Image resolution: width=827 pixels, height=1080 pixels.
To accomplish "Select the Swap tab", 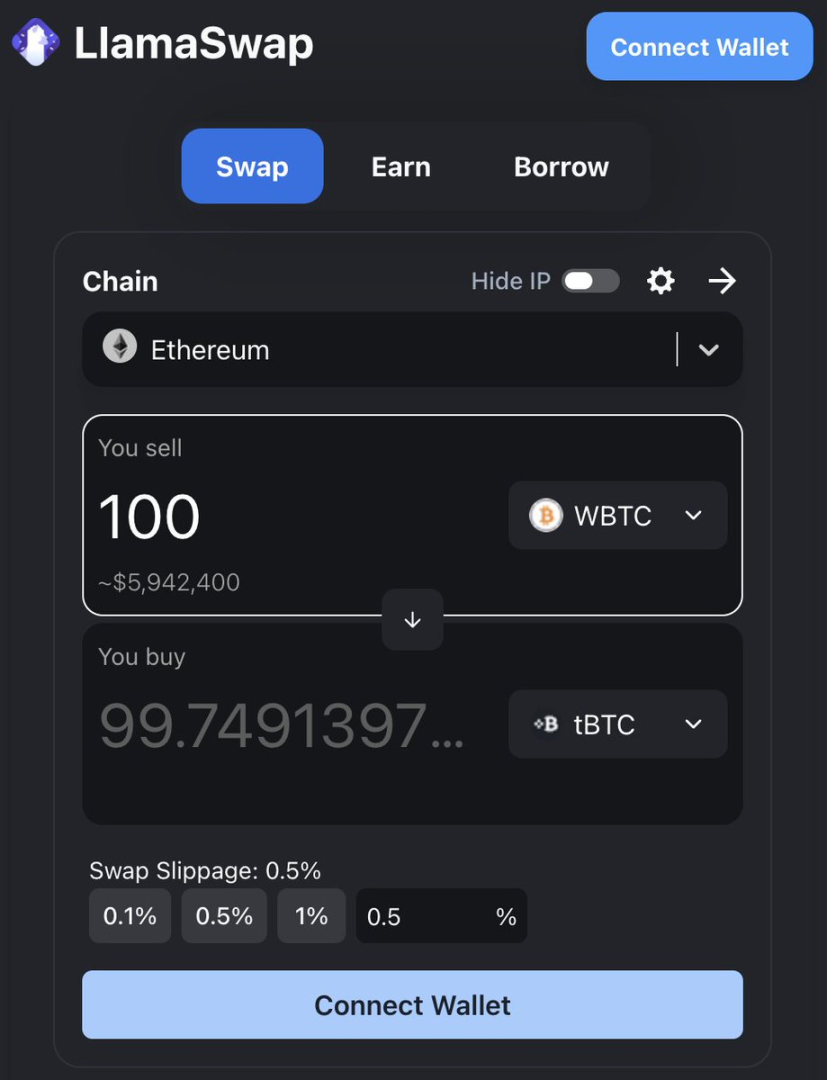I will tap(252, 167).
